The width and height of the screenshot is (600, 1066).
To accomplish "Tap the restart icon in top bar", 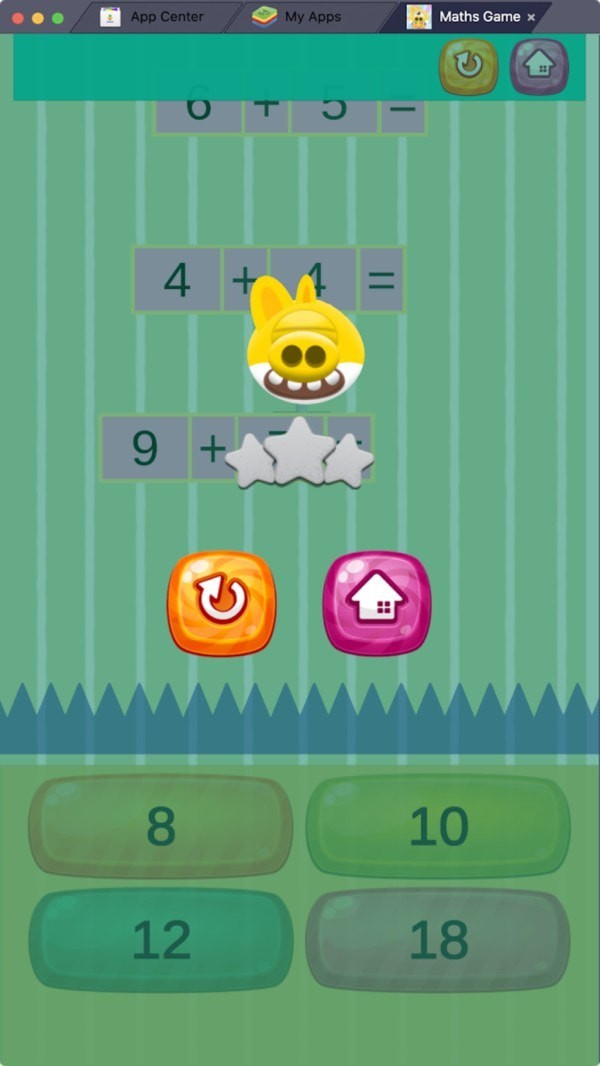I will (x=469, y=66).
